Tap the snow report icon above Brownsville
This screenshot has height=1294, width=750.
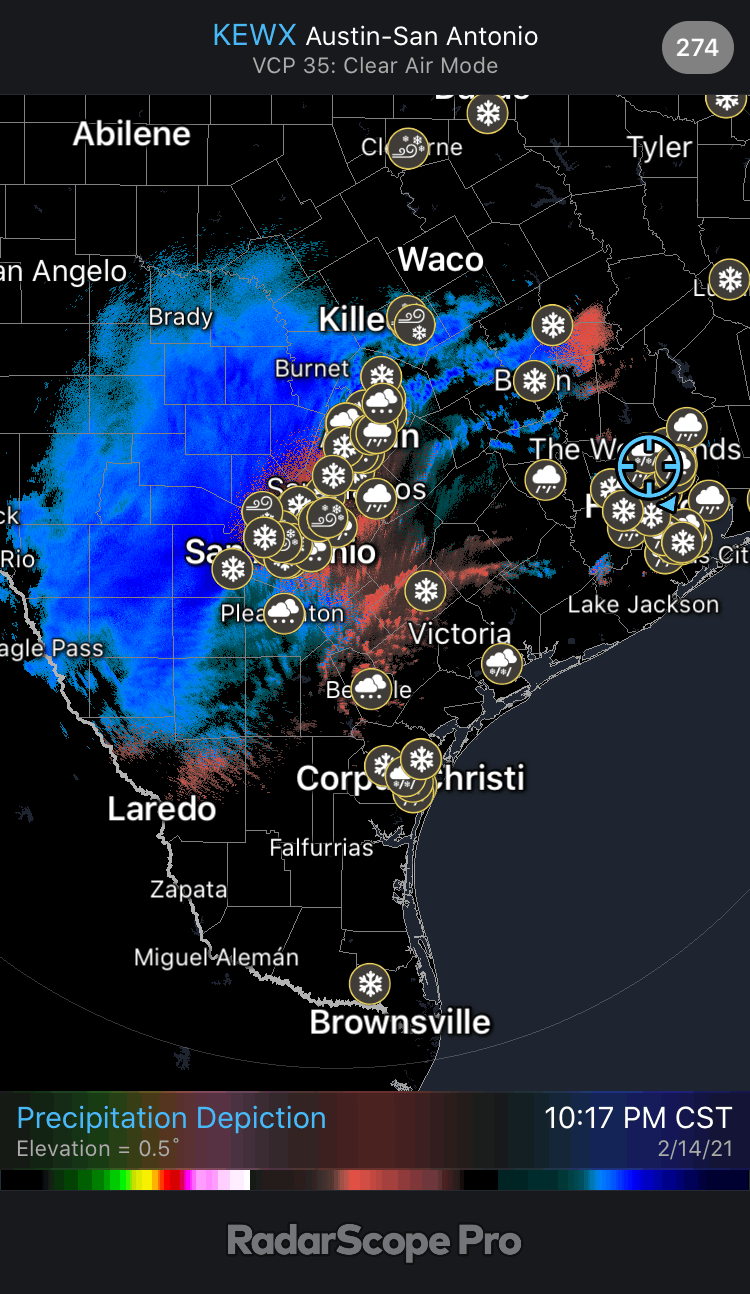coord(370,984)
